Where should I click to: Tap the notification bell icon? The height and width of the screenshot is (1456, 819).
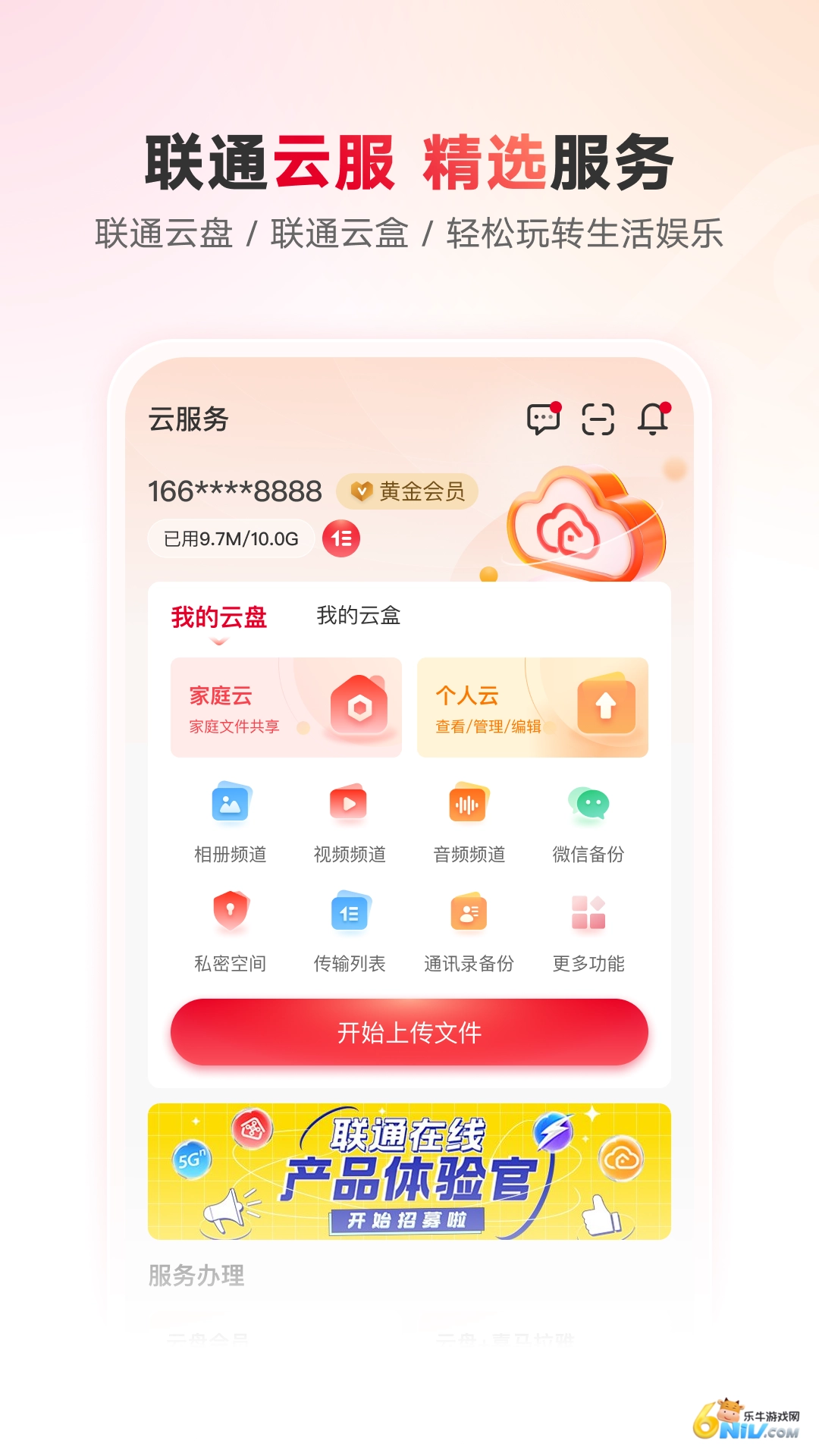(654, 419)
